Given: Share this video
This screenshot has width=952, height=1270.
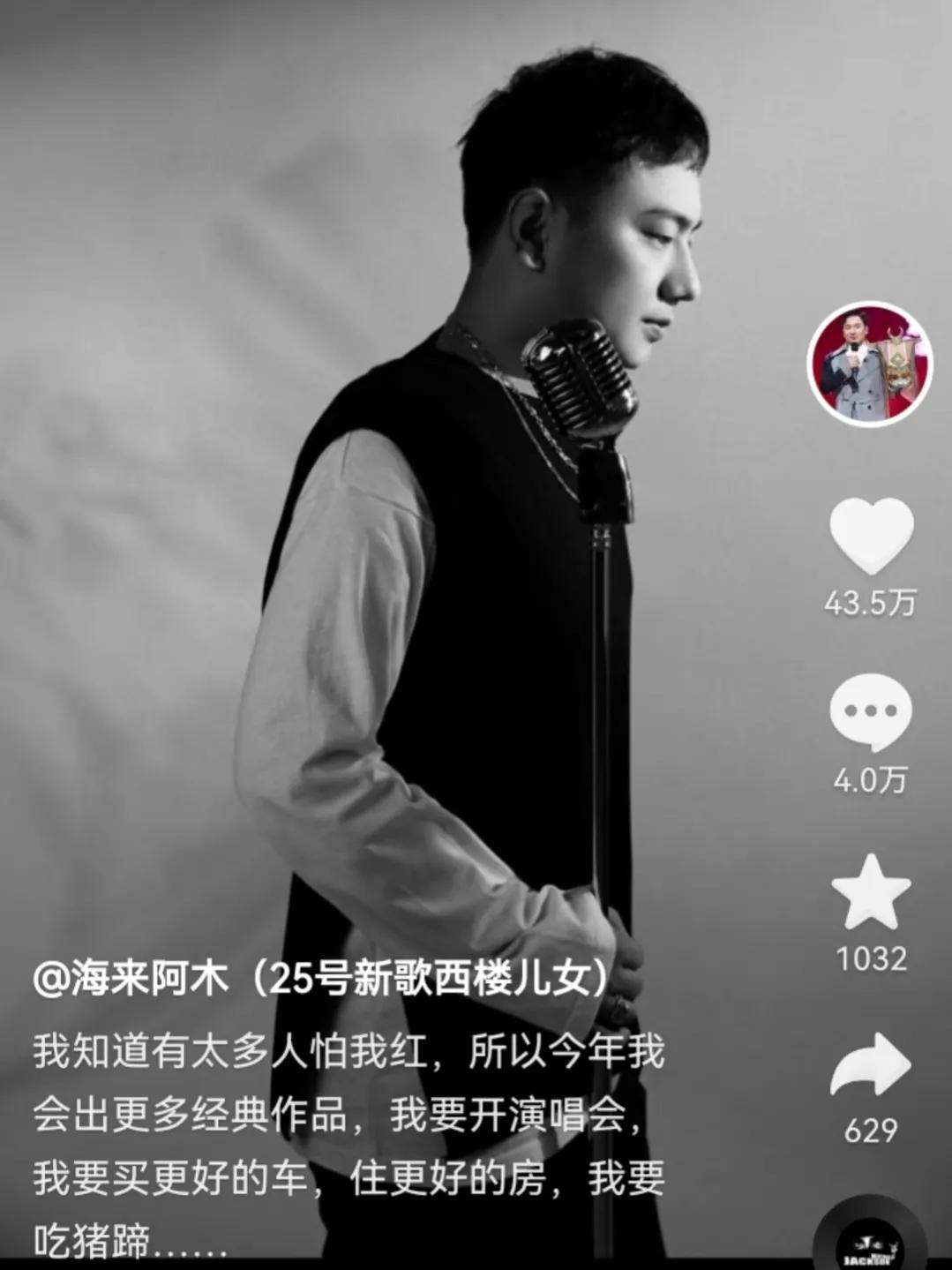Looking at the screenshot, I should pyautogui.click(x=870, y=1065).
